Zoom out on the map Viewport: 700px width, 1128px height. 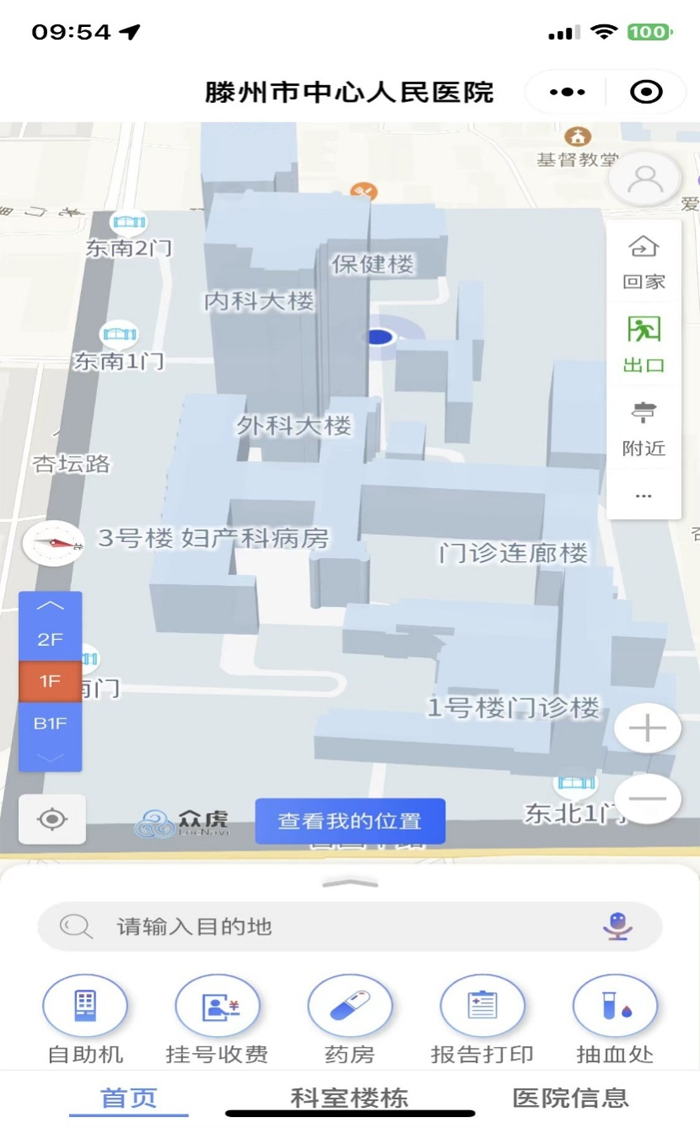(x=647, y=798)
